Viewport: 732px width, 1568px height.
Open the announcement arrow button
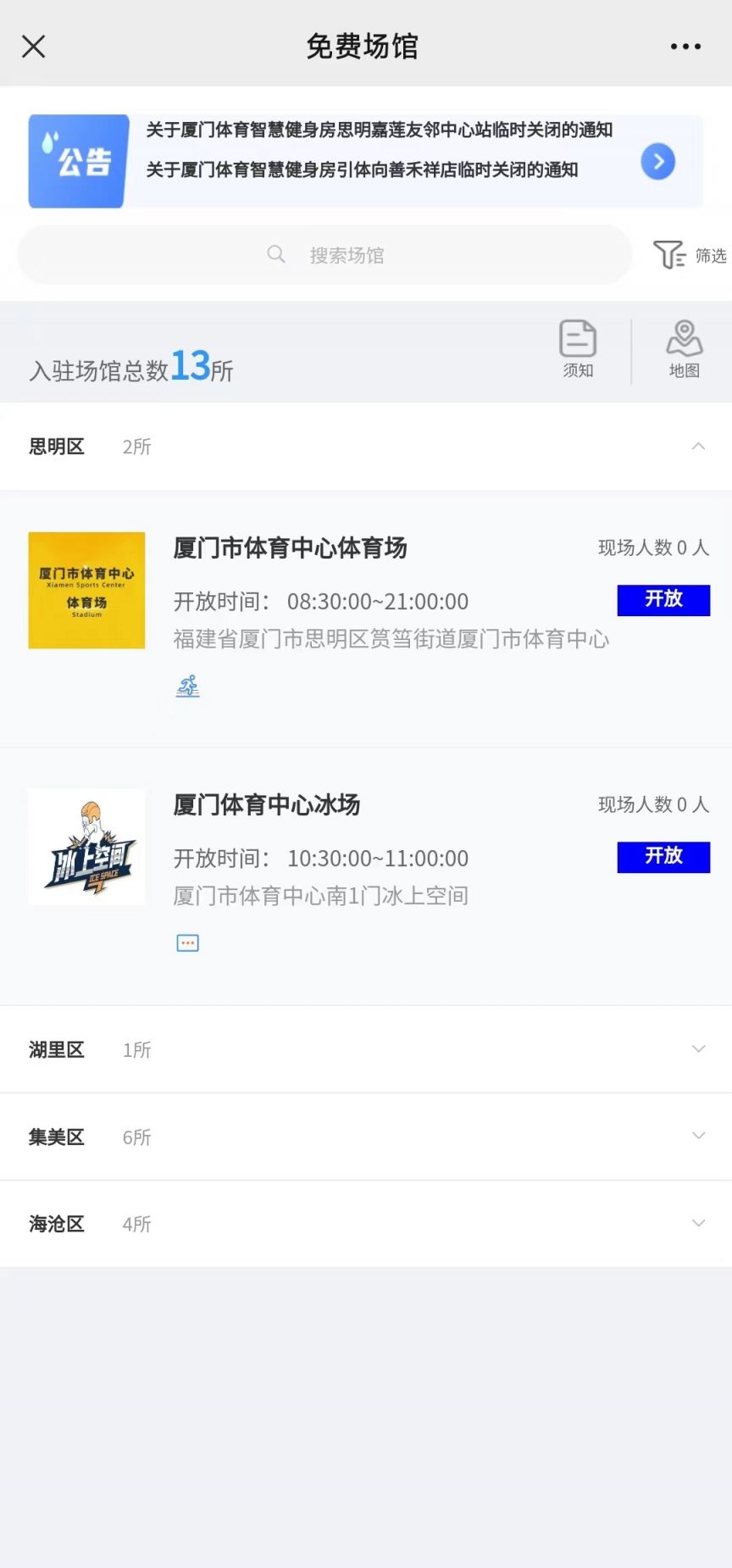tap(658, 161)
